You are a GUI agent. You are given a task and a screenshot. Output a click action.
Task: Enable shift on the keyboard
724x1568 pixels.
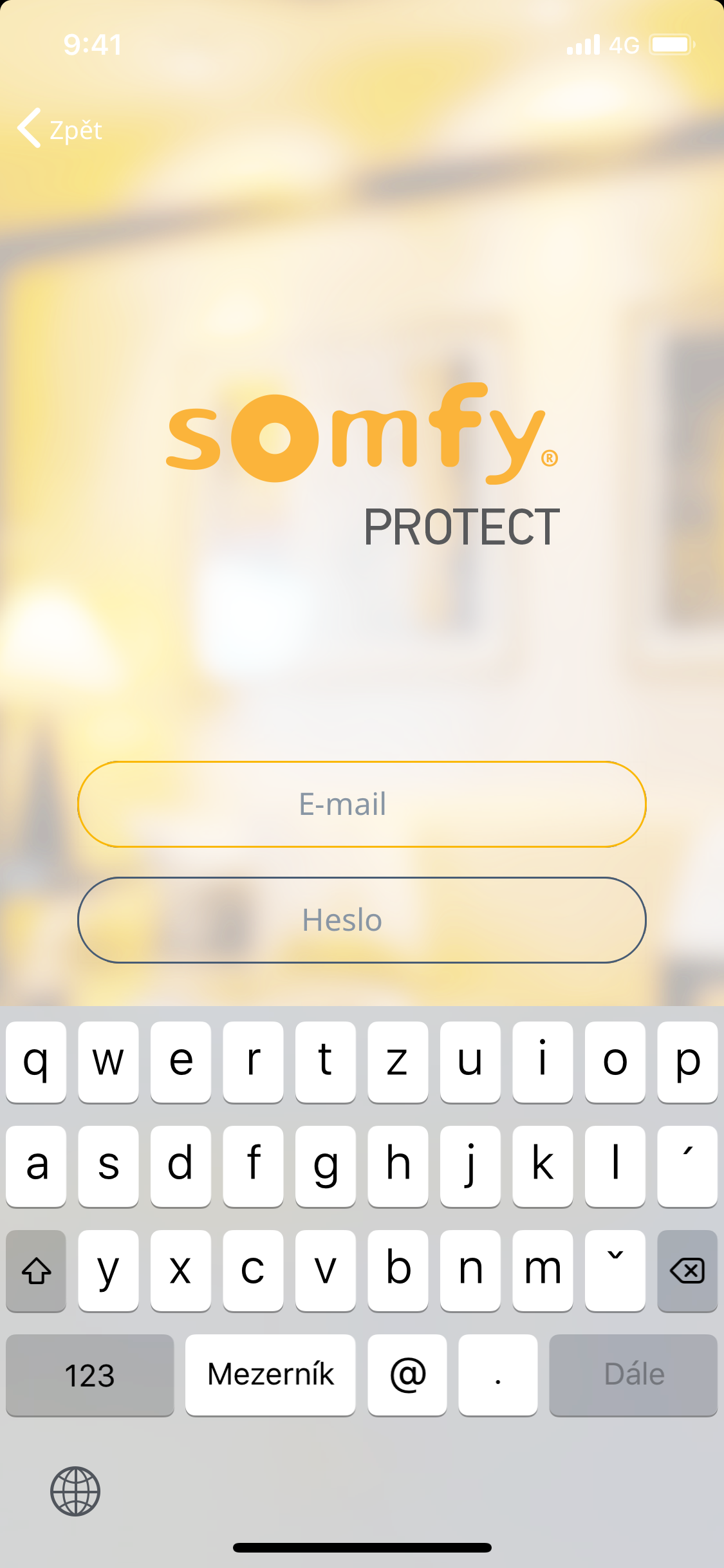pos(36,1270)
